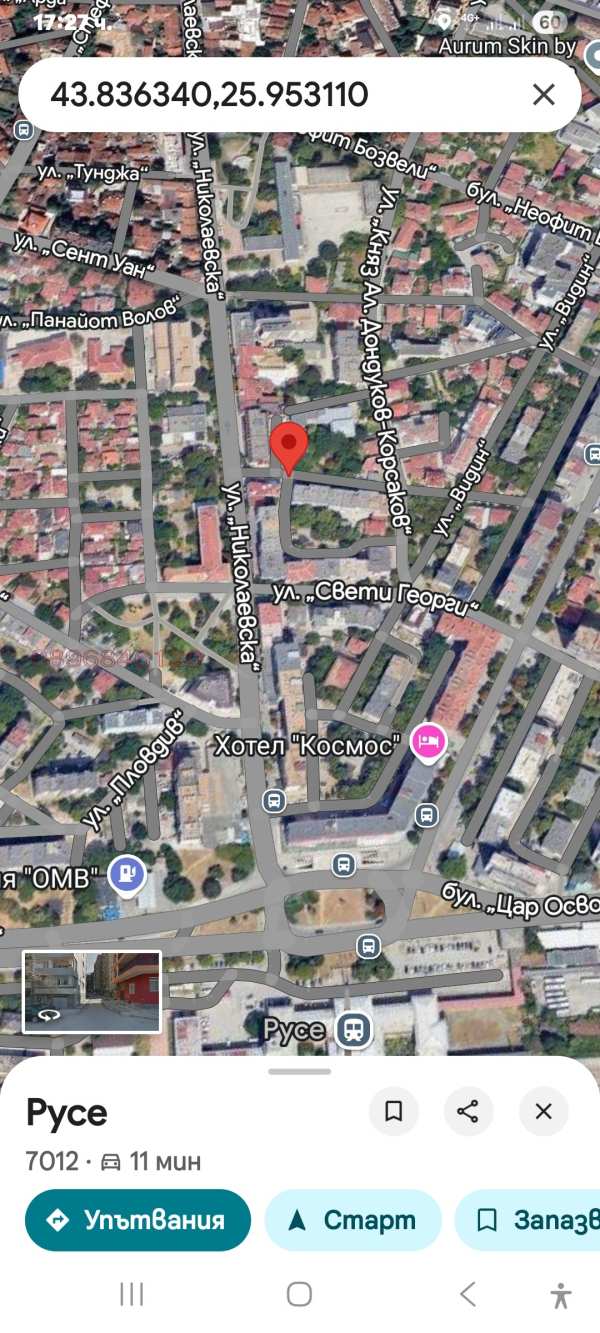Select the Русе train station marker
The width and height of the screenshot is (600, 1333).
pos(353,1029)
